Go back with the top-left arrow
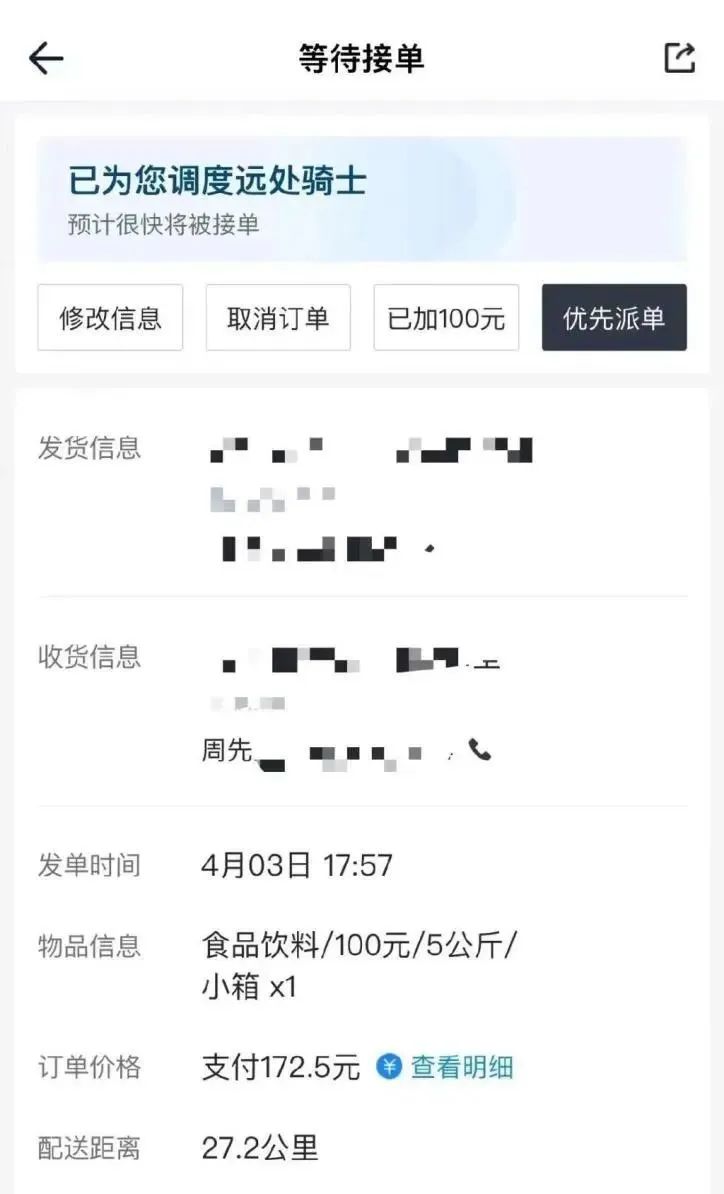Screen dimensions: 724x1194 coord(46,59)
